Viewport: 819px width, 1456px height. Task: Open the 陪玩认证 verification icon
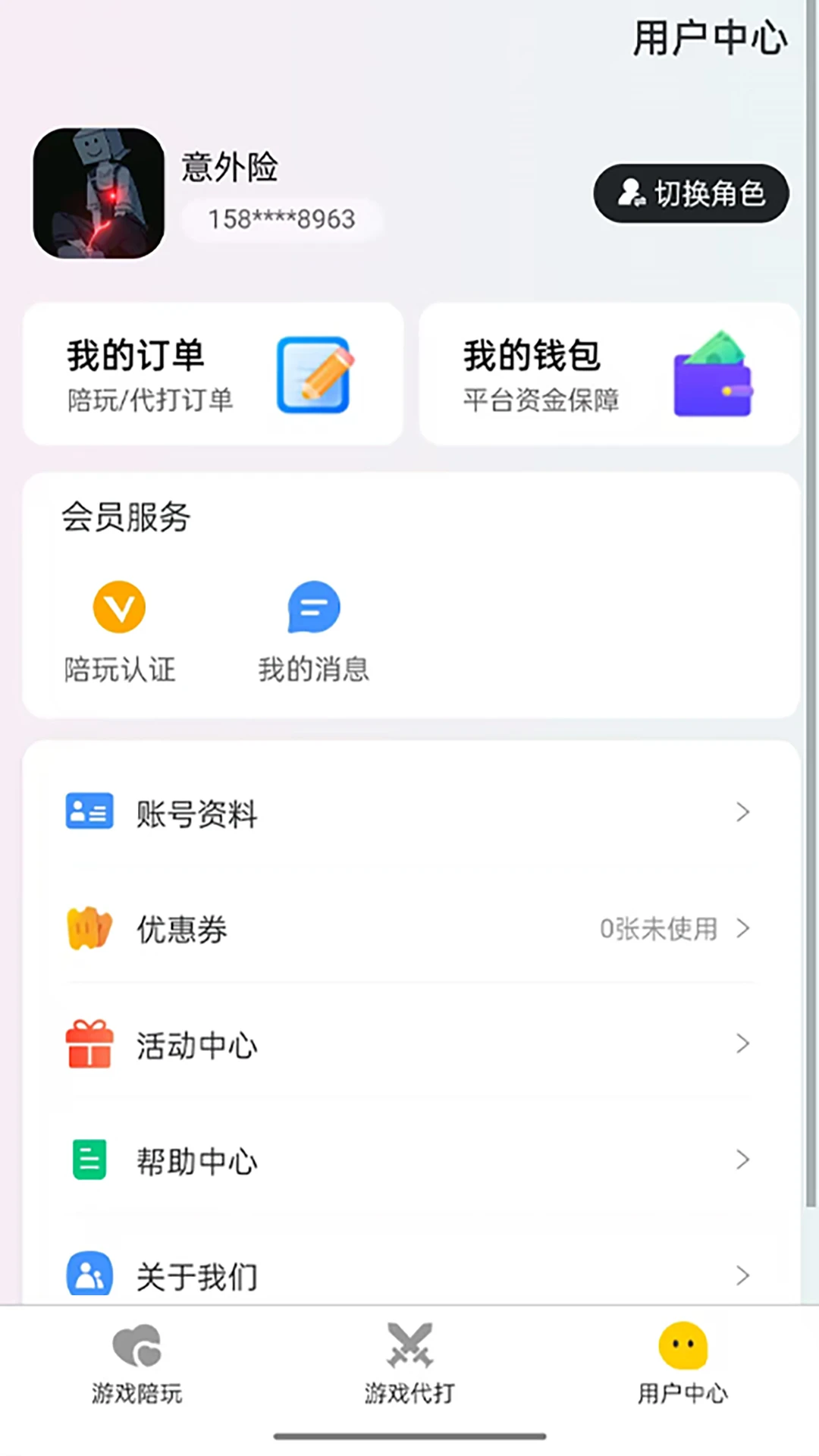pos(118,607)
